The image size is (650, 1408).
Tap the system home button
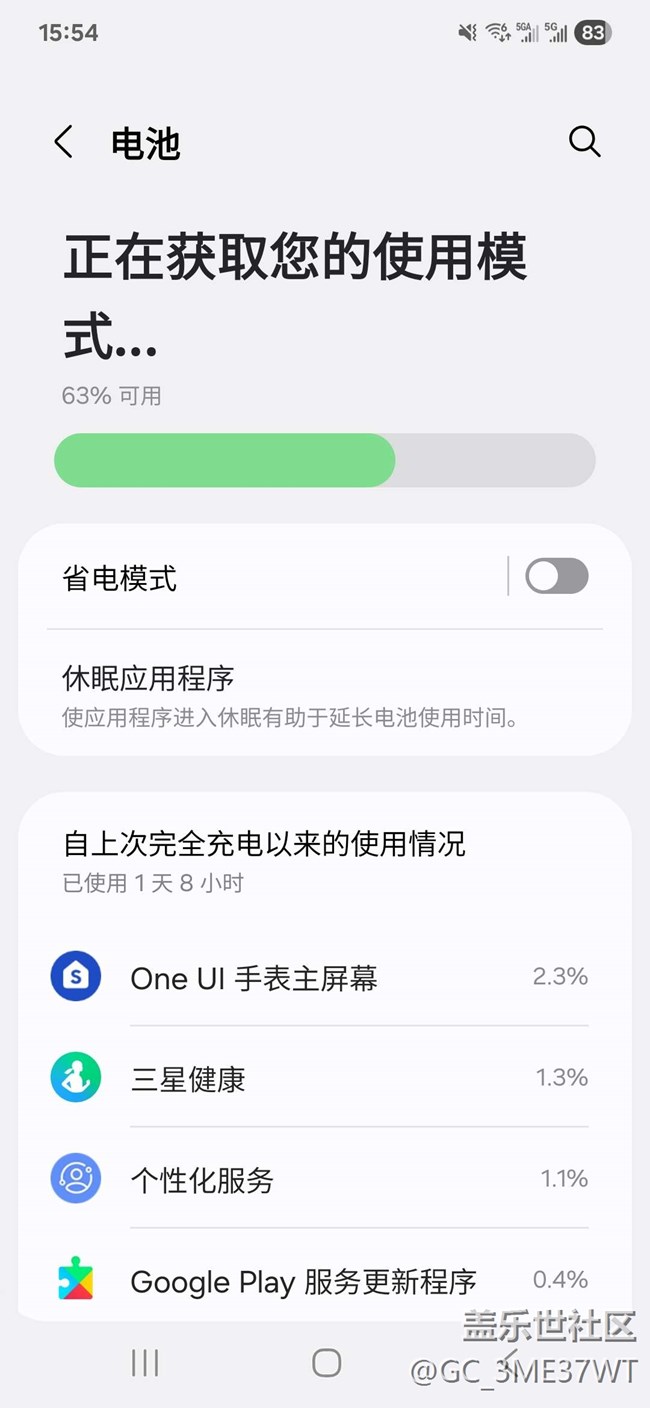[x=326, y=1362]
